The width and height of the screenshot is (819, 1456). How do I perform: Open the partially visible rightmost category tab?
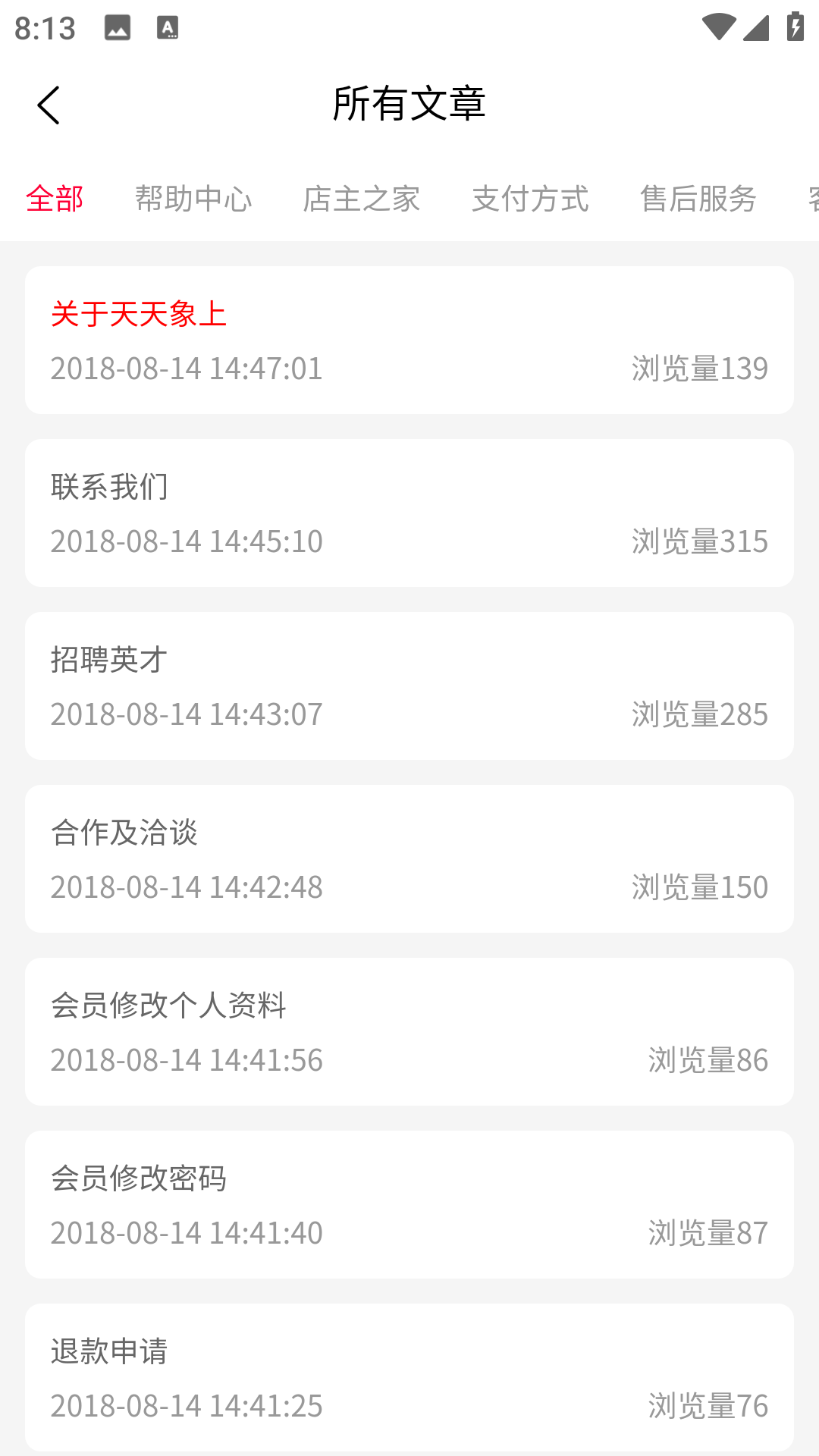click(810, 199)
